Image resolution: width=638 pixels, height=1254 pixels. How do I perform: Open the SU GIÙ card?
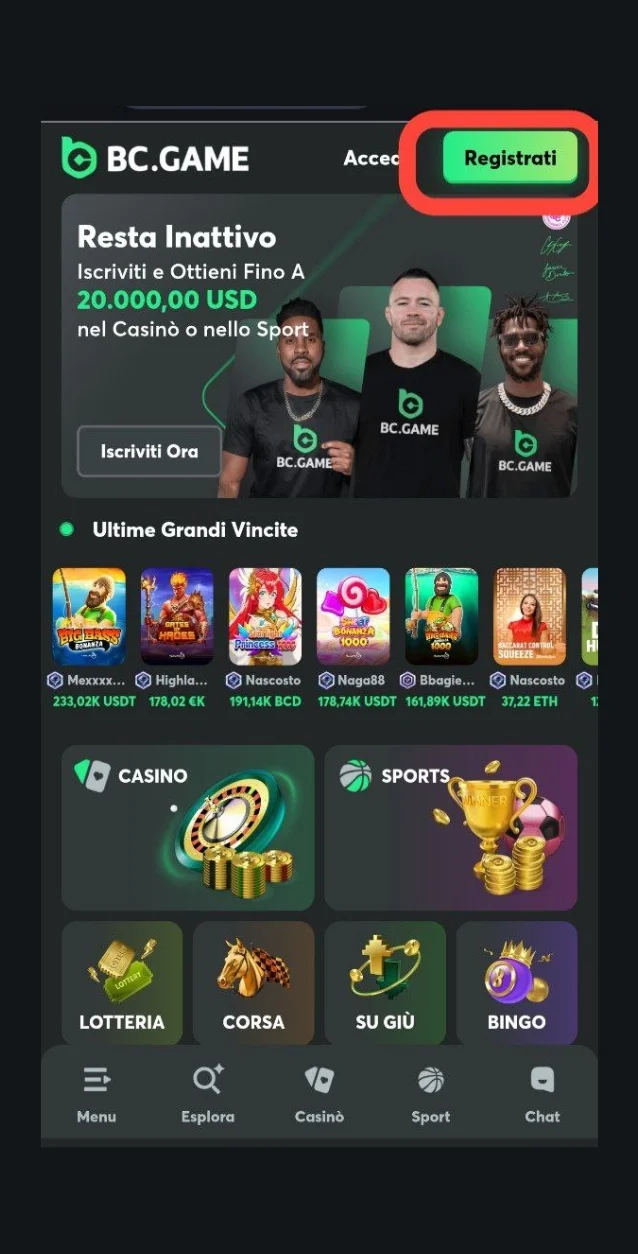click(385, 983)
